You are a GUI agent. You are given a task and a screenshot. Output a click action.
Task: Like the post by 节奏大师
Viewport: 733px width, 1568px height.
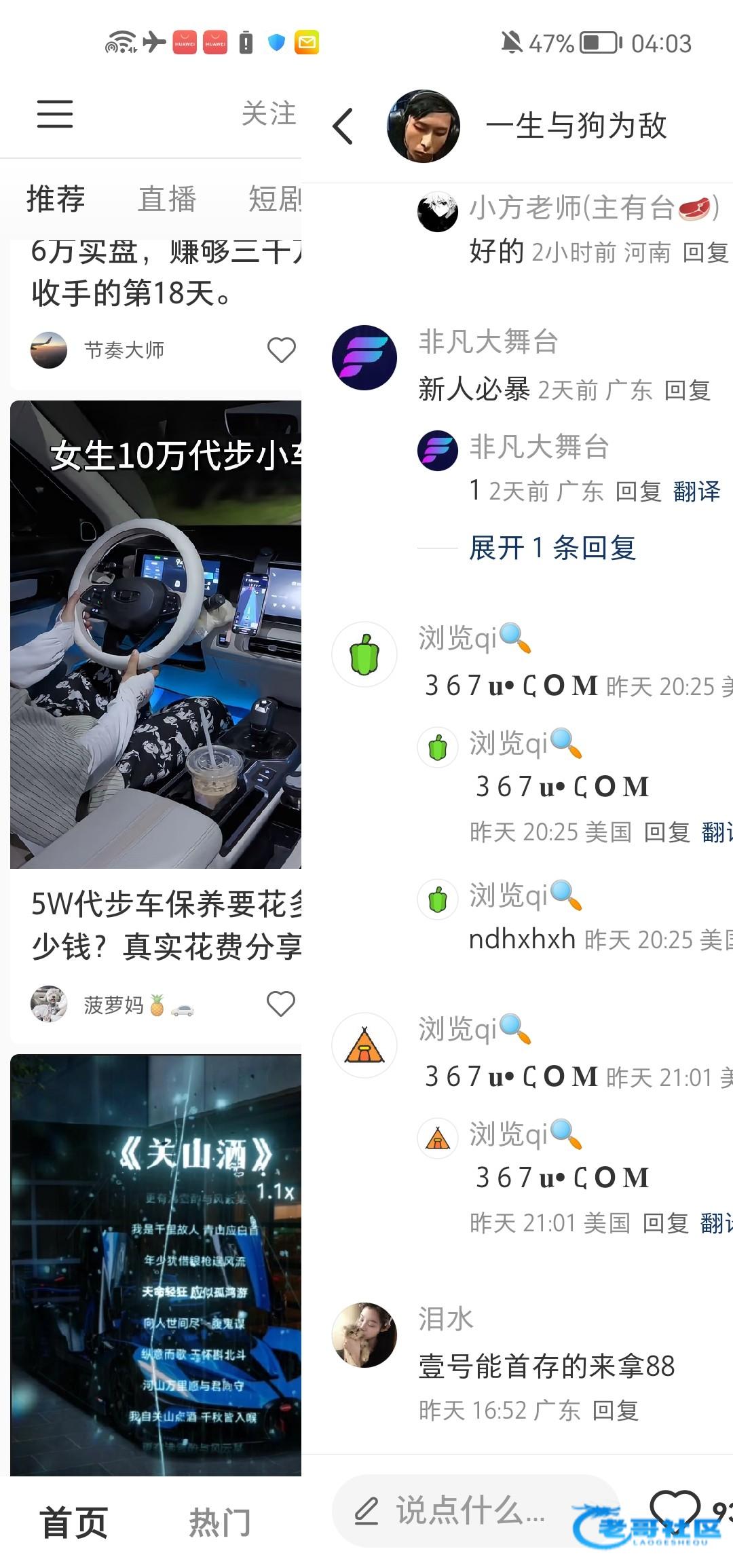pyautogui.click(x=281, y=350)
